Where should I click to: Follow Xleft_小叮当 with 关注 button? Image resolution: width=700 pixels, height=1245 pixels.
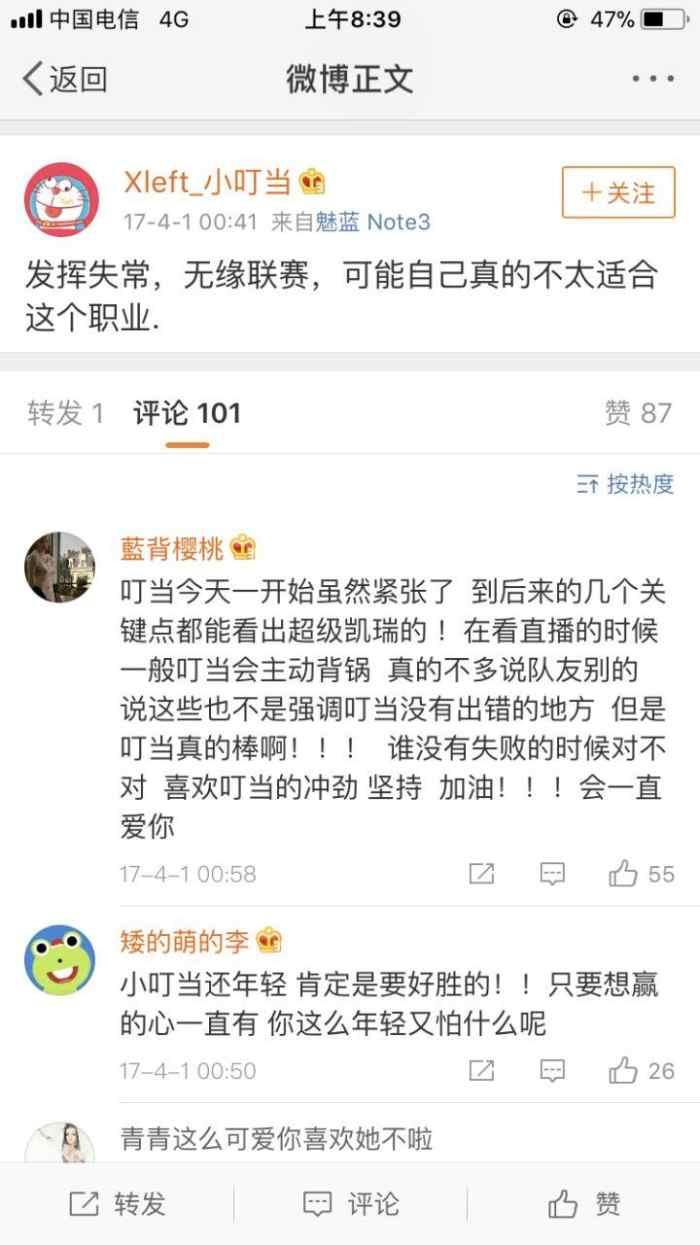(x=618, y=192)
